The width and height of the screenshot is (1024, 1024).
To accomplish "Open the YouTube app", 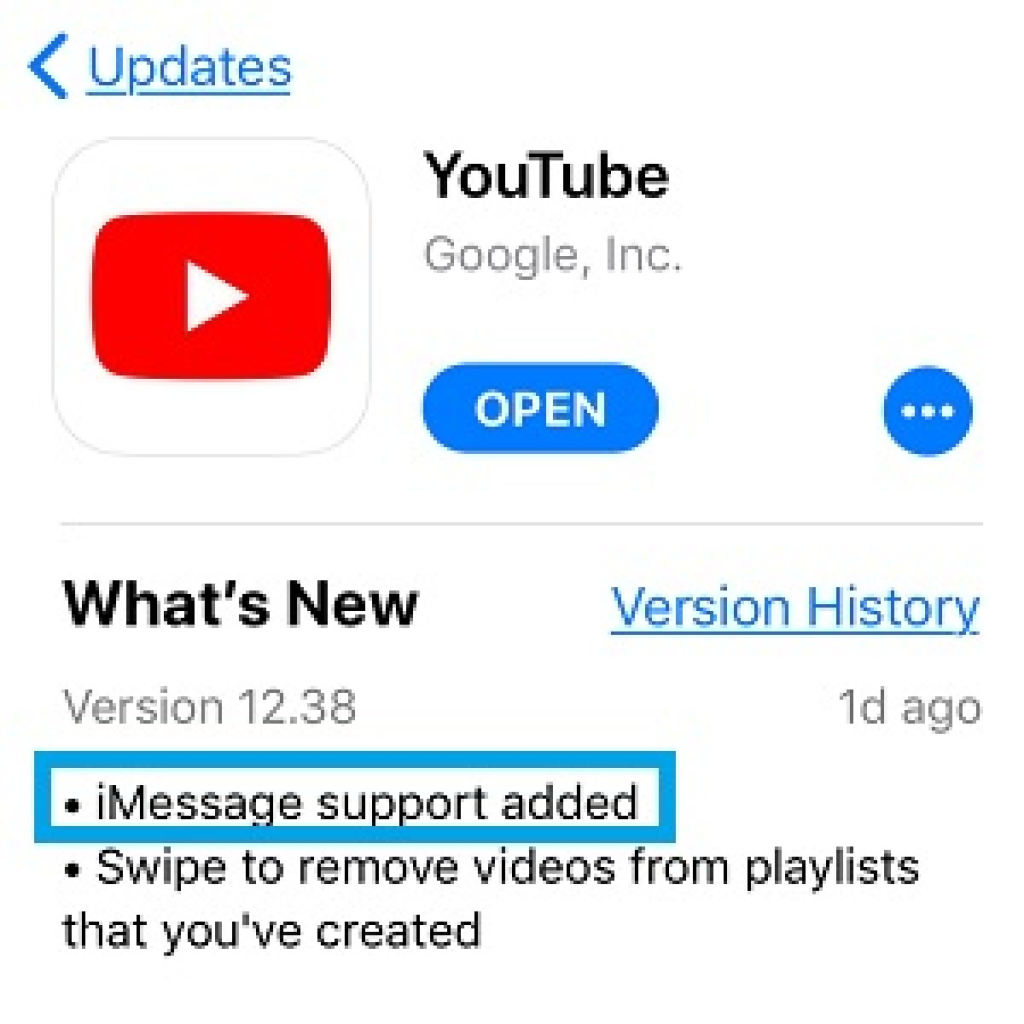I will click(x=540, y=409).
